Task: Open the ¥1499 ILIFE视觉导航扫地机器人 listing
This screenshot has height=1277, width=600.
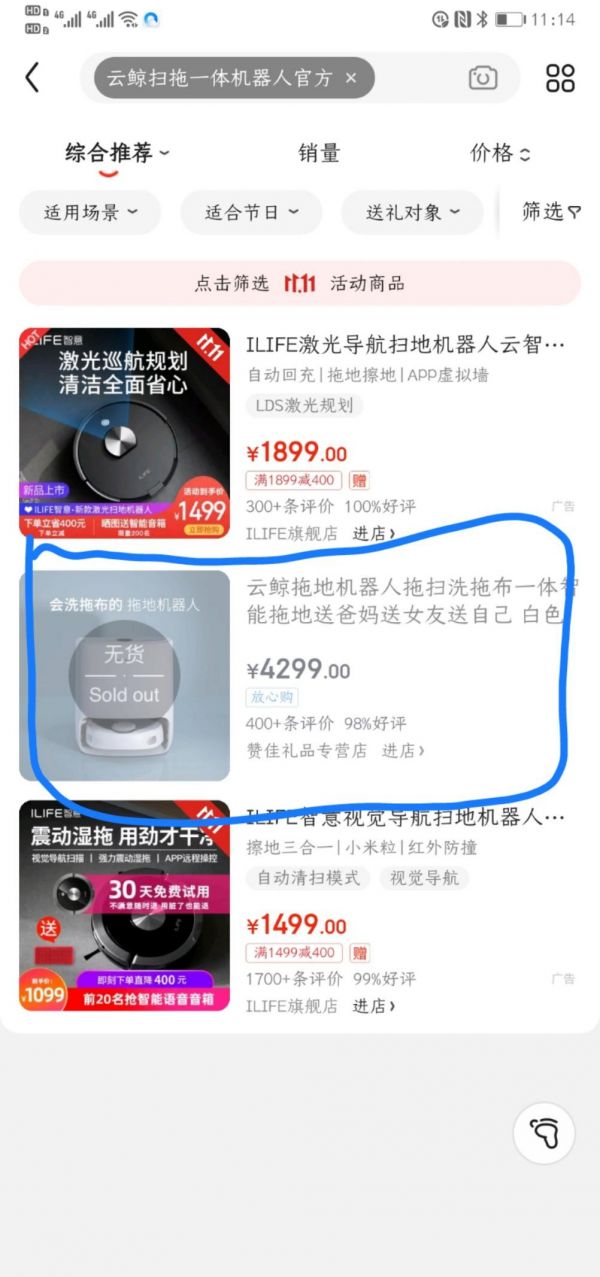Action: point(405,818)
